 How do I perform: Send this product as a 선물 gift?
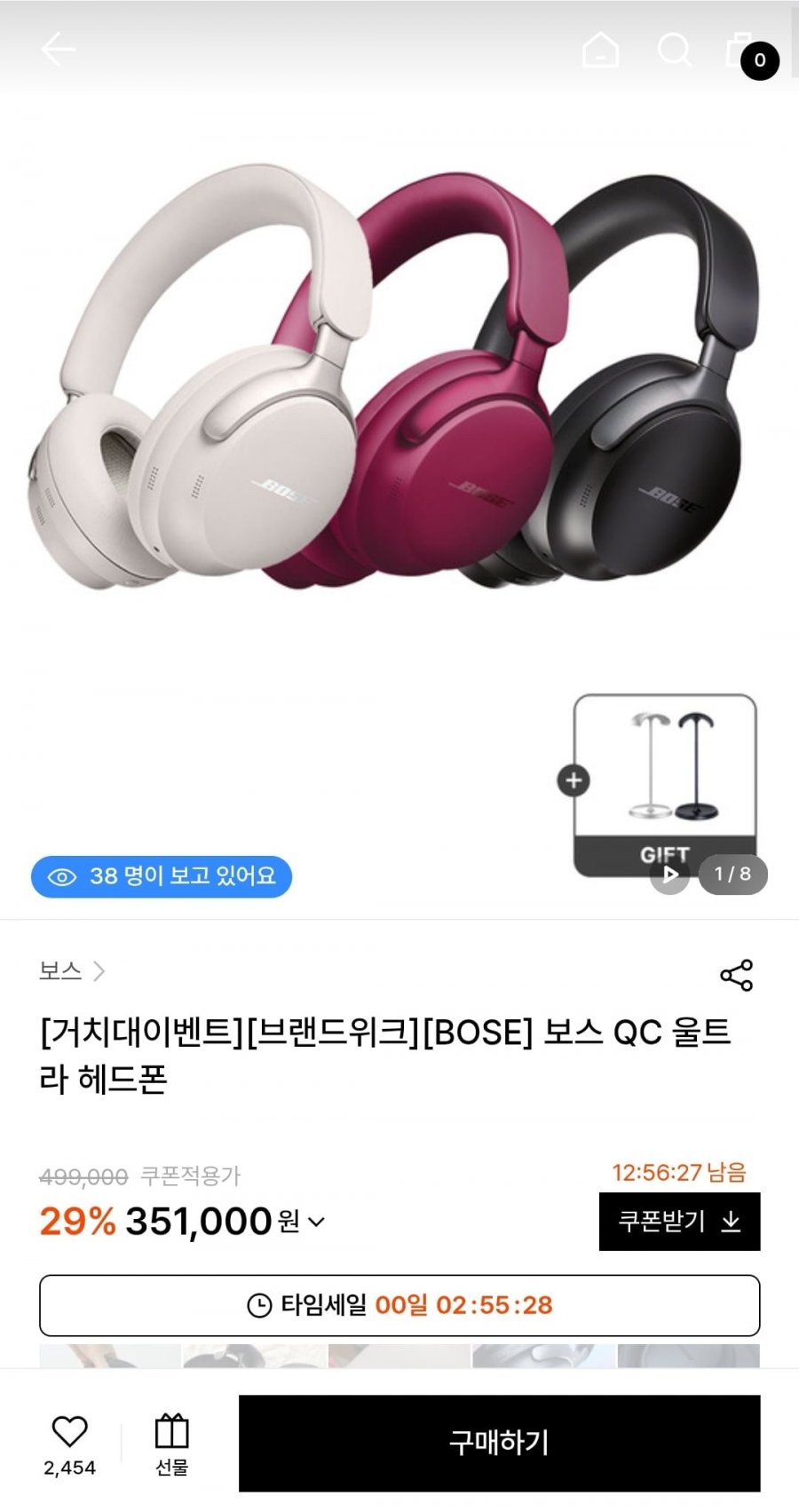[171, 1443]
